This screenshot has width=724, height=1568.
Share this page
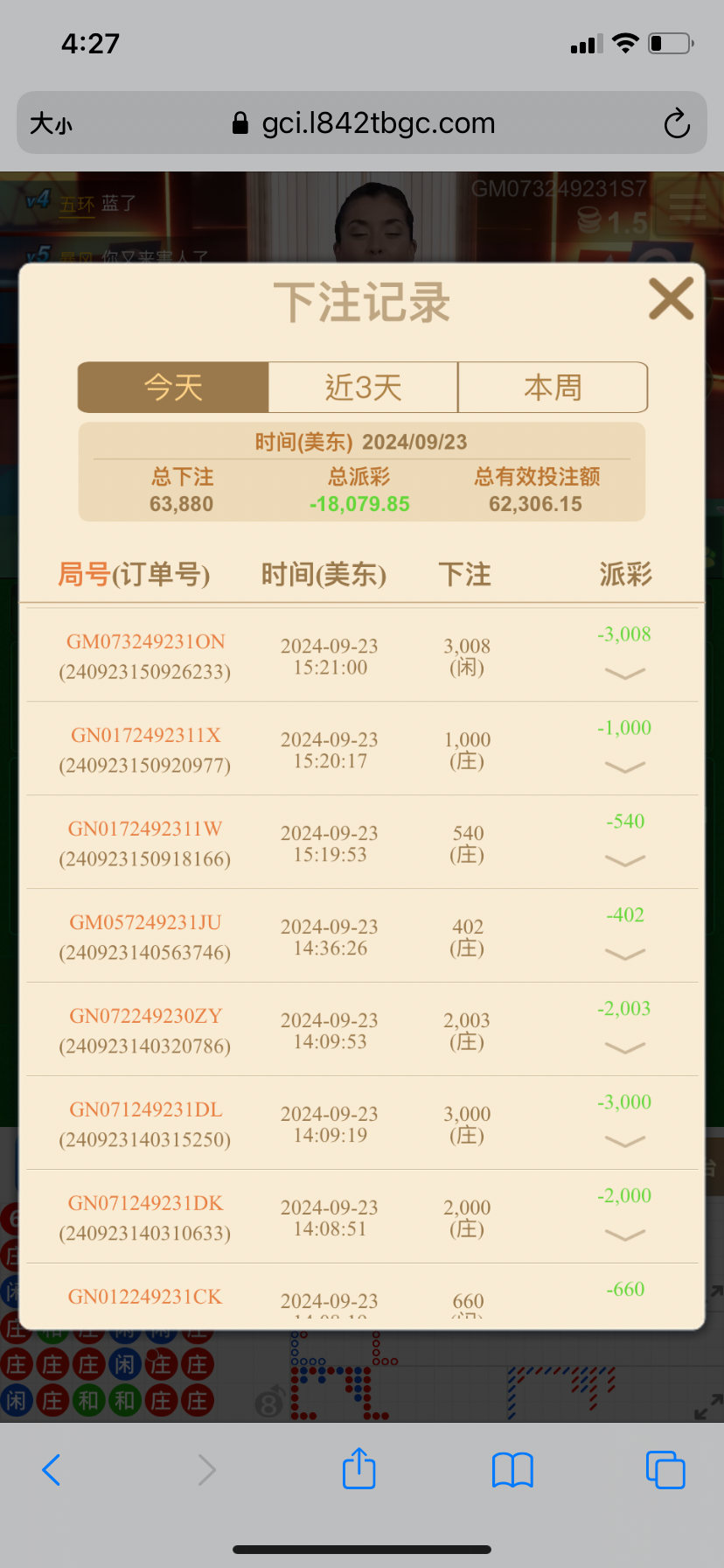click(x=359, y=1468)
